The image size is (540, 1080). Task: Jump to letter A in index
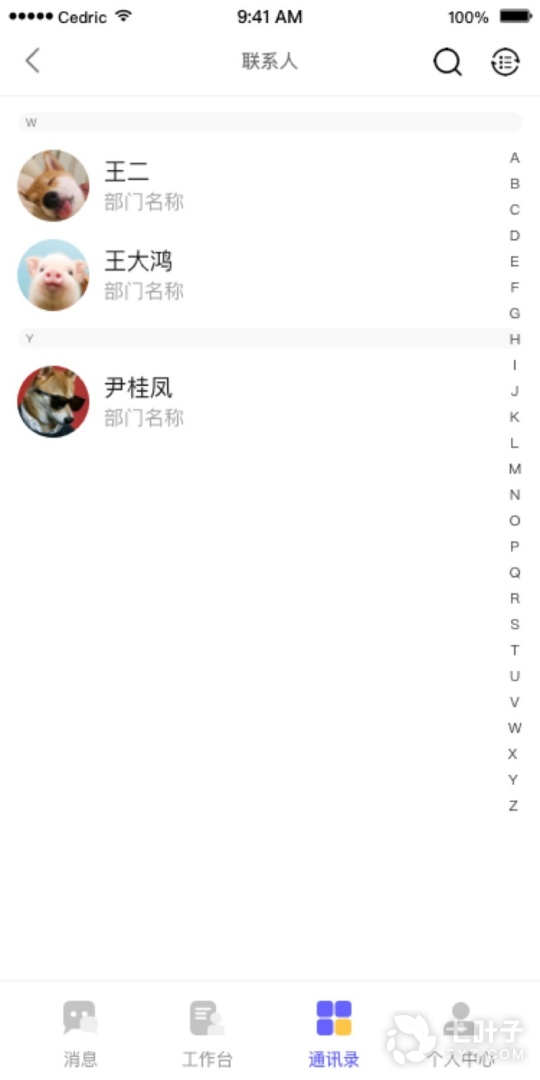515,158
